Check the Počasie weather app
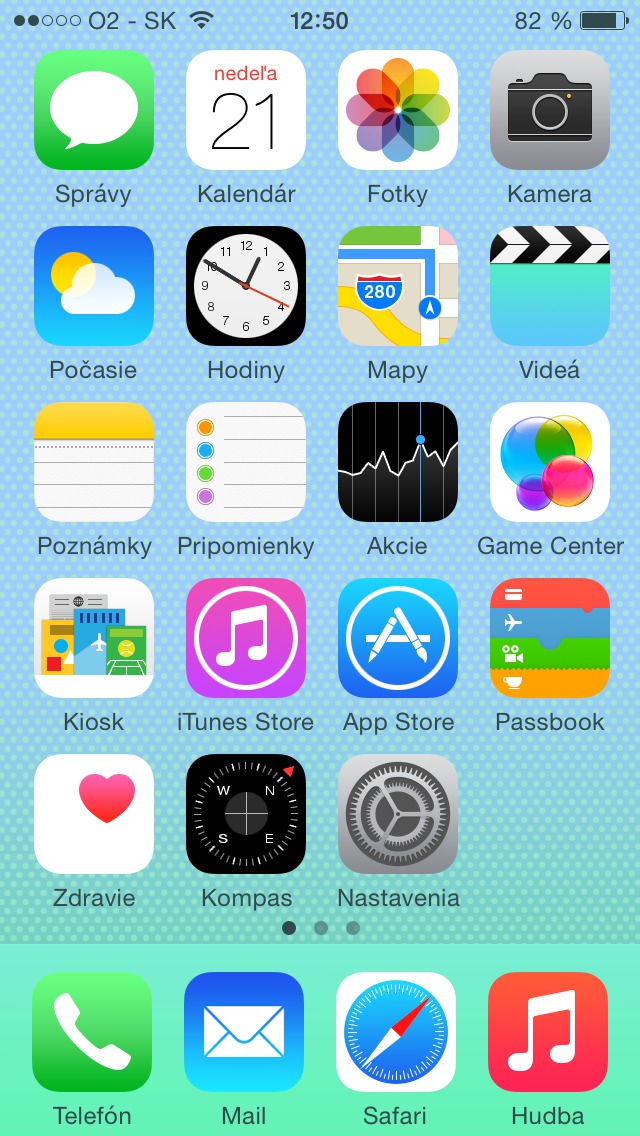 tap(94, 286)
